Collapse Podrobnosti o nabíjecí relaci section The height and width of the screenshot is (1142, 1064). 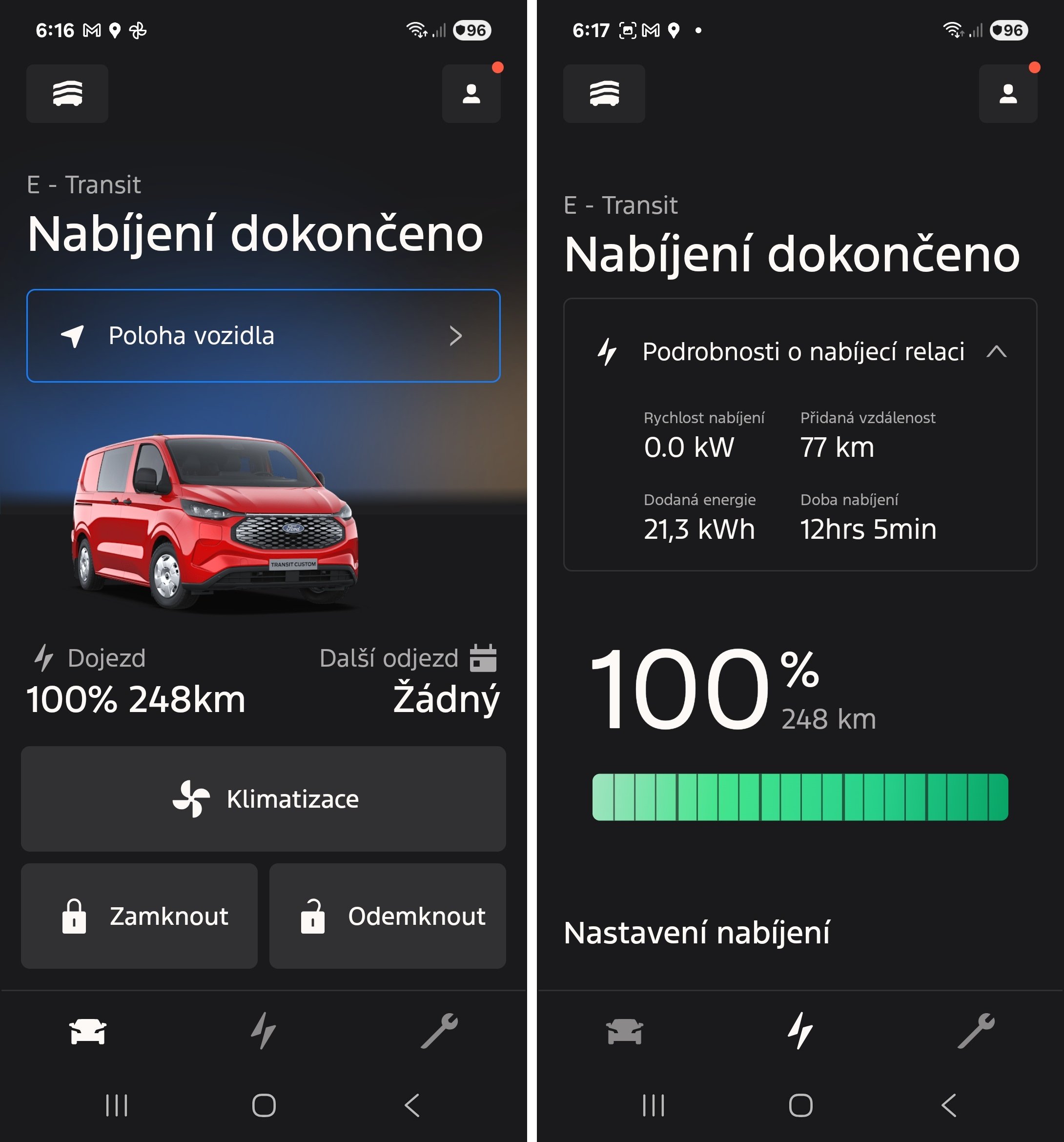[x=996, y=351]
